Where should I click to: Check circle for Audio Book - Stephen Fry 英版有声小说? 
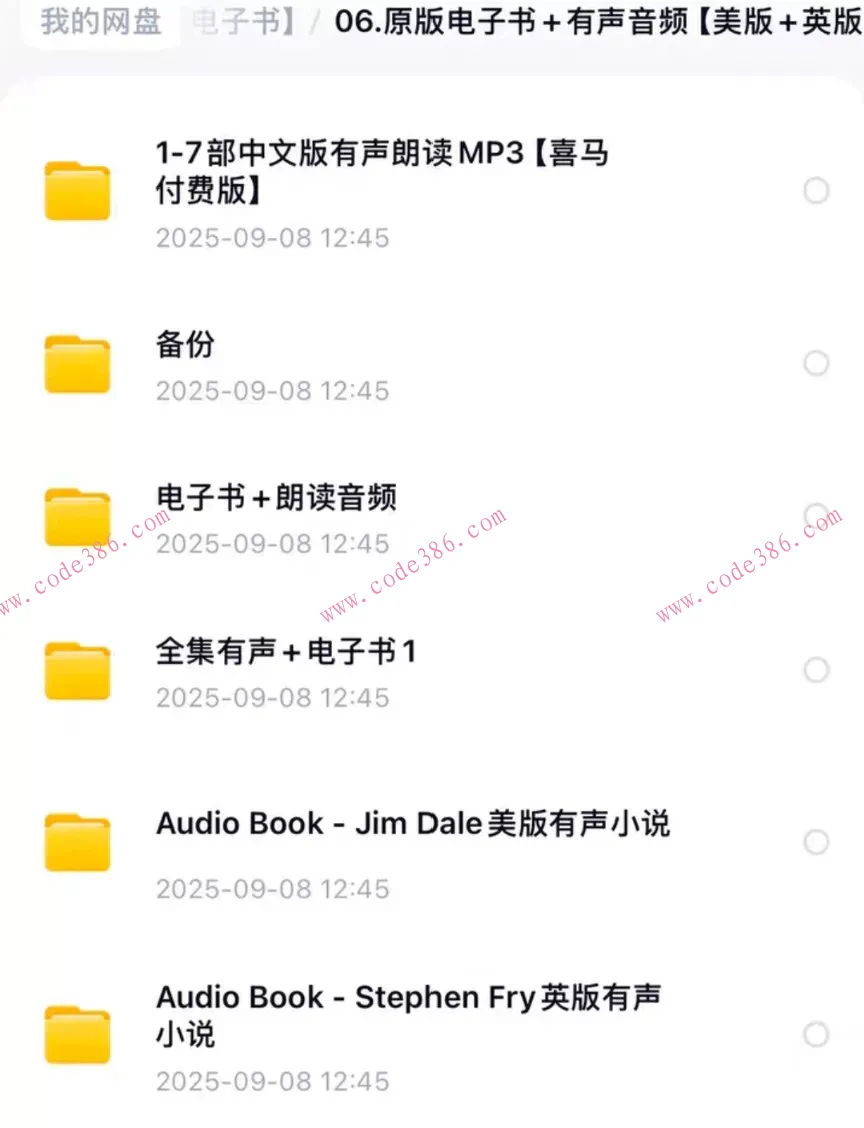coord(817,1034)
